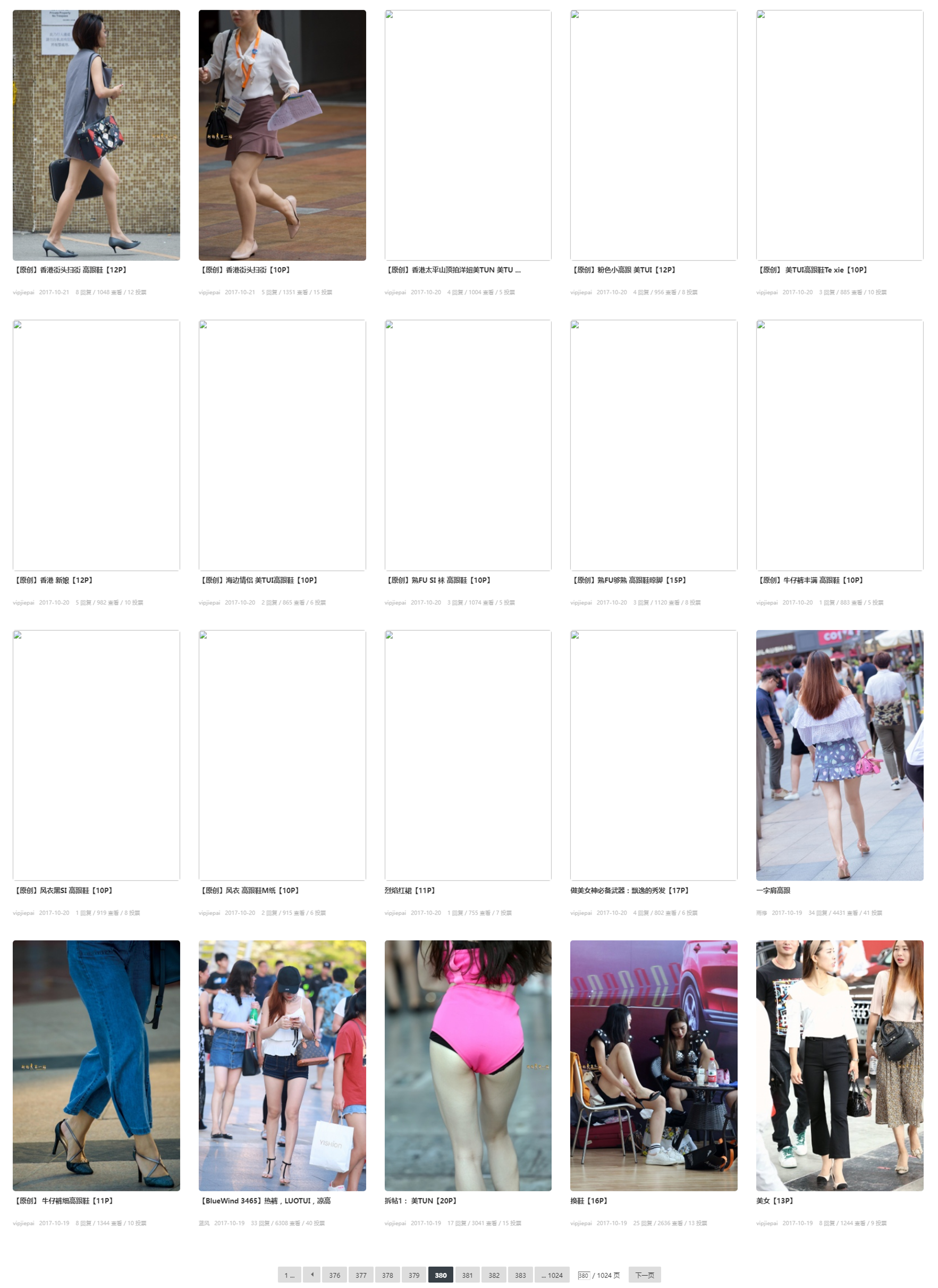The height and width of the screenshot is (1288, 938).
Task: Open the thread 香港街头扫街 高跟鞋【12P】
Action: (71, 270)
